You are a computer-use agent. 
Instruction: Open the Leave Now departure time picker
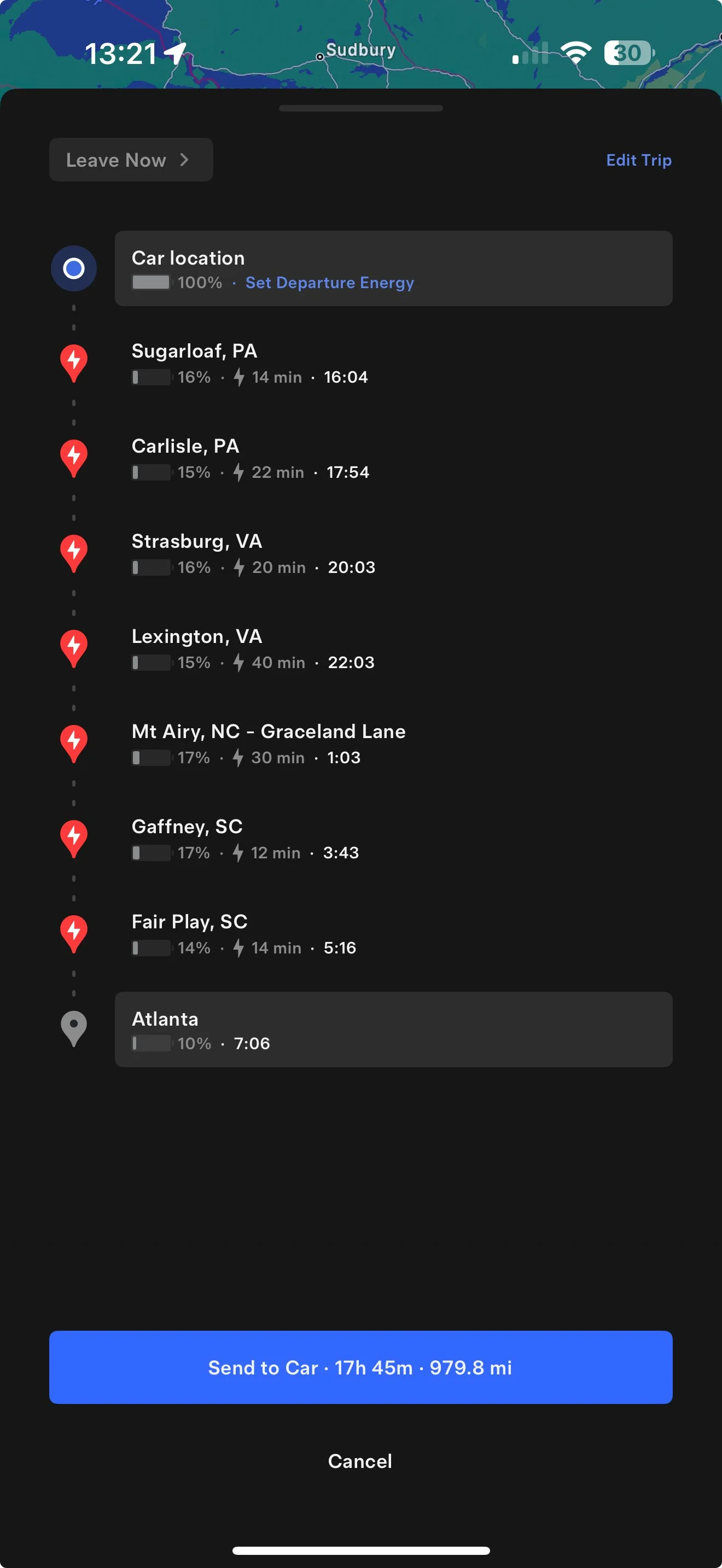point(130,160)
